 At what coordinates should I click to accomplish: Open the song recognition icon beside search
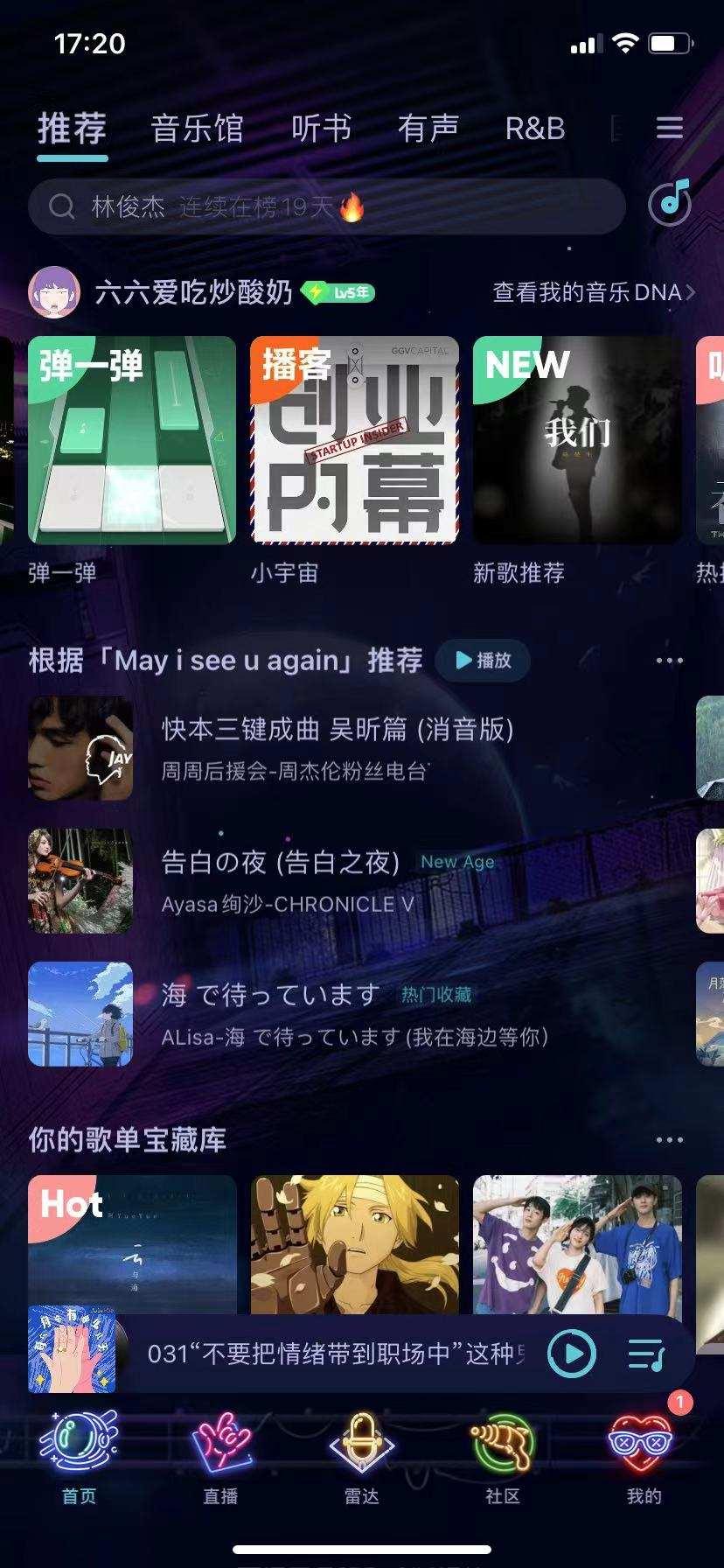pos(670,204)
